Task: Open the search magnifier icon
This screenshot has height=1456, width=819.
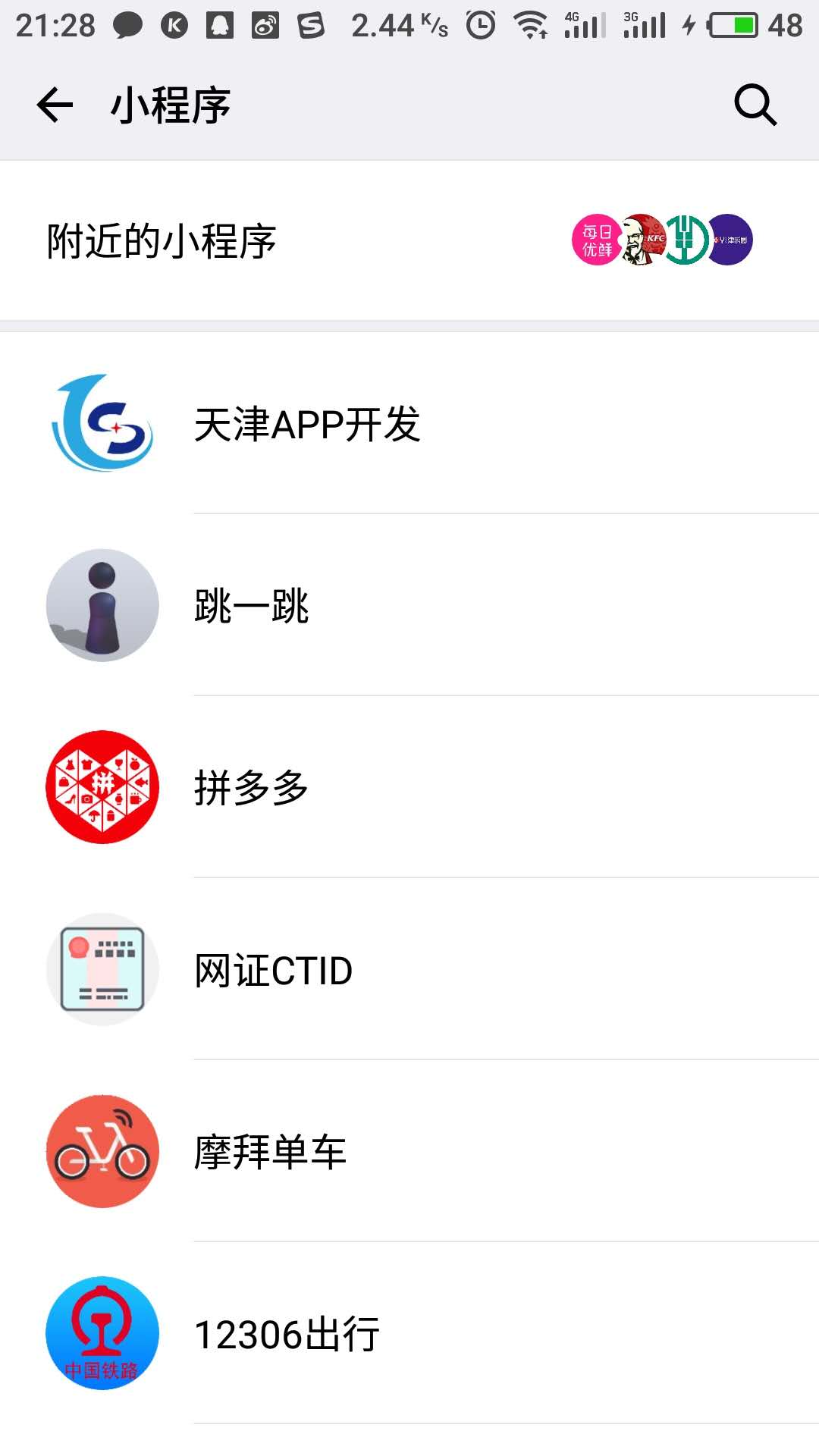Action: click(x=755, y=105)
